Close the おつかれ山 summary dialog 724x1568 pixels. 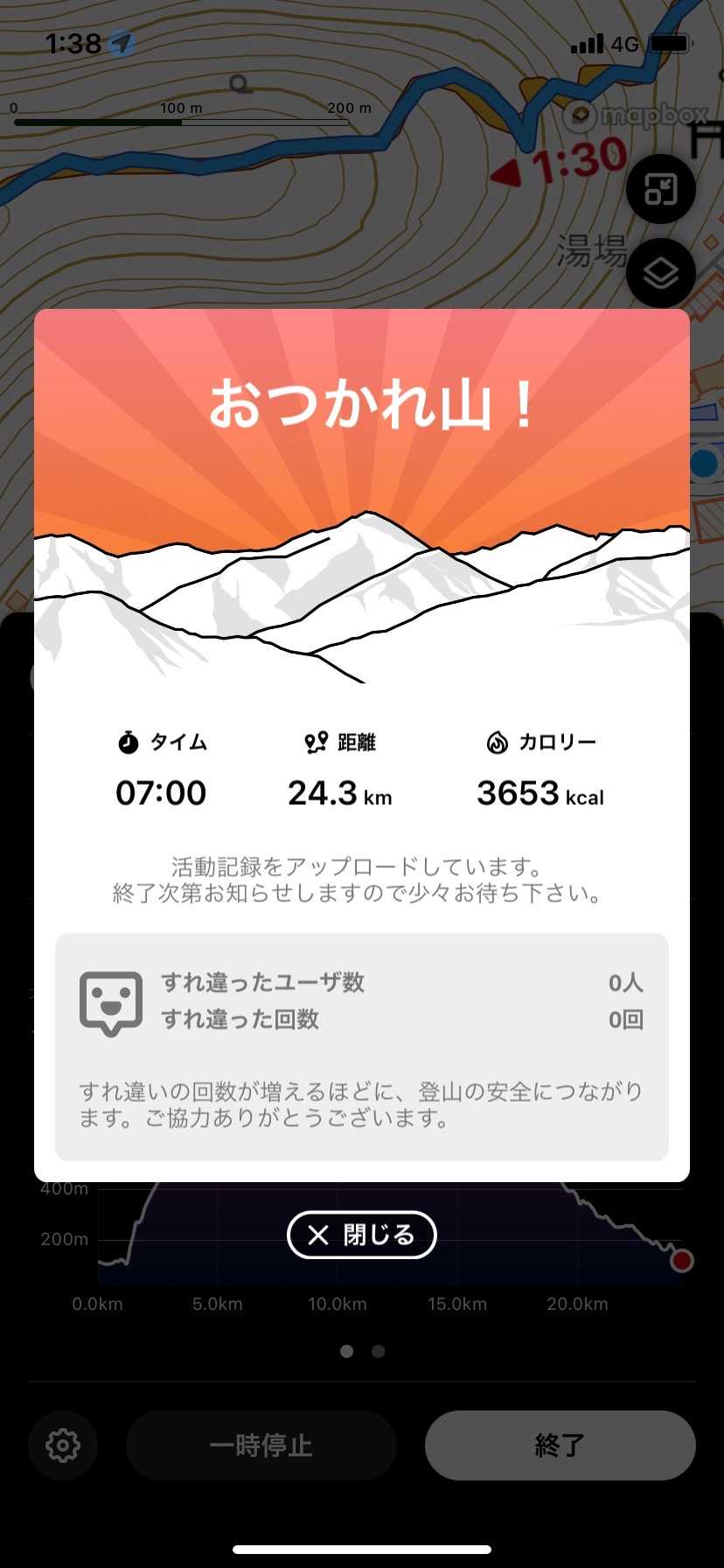click(361, 1235)
